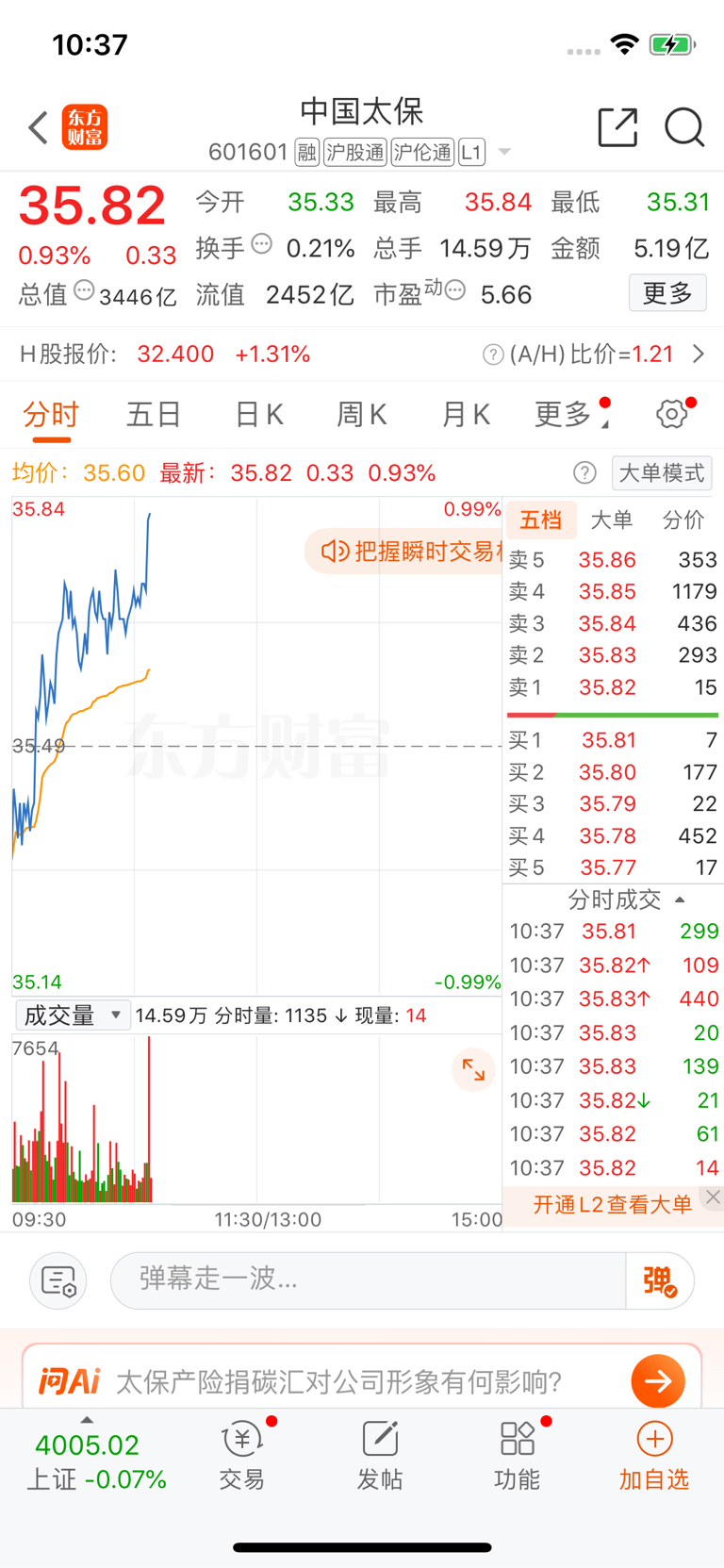
Task: Tap 更多 for more quote details
Action: point(666,293)
